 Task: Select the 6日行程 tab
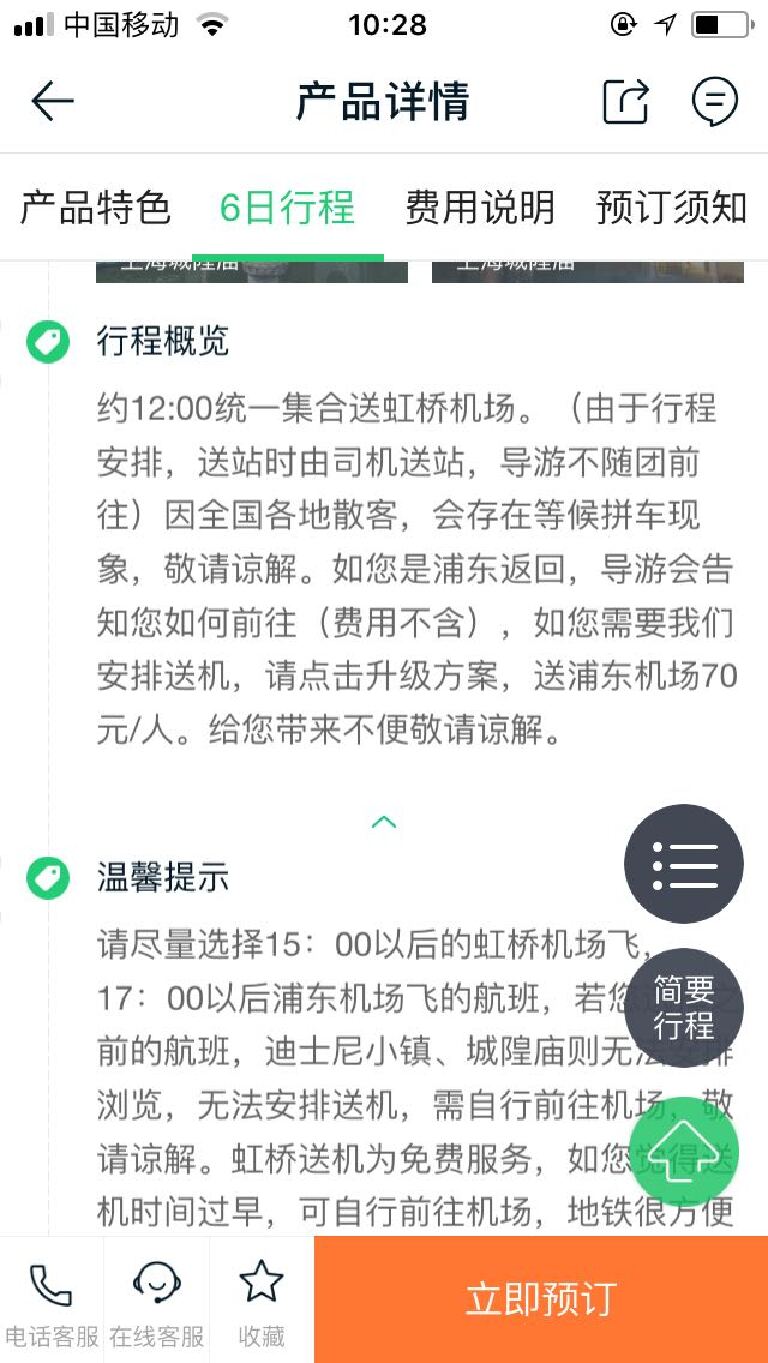287,208
